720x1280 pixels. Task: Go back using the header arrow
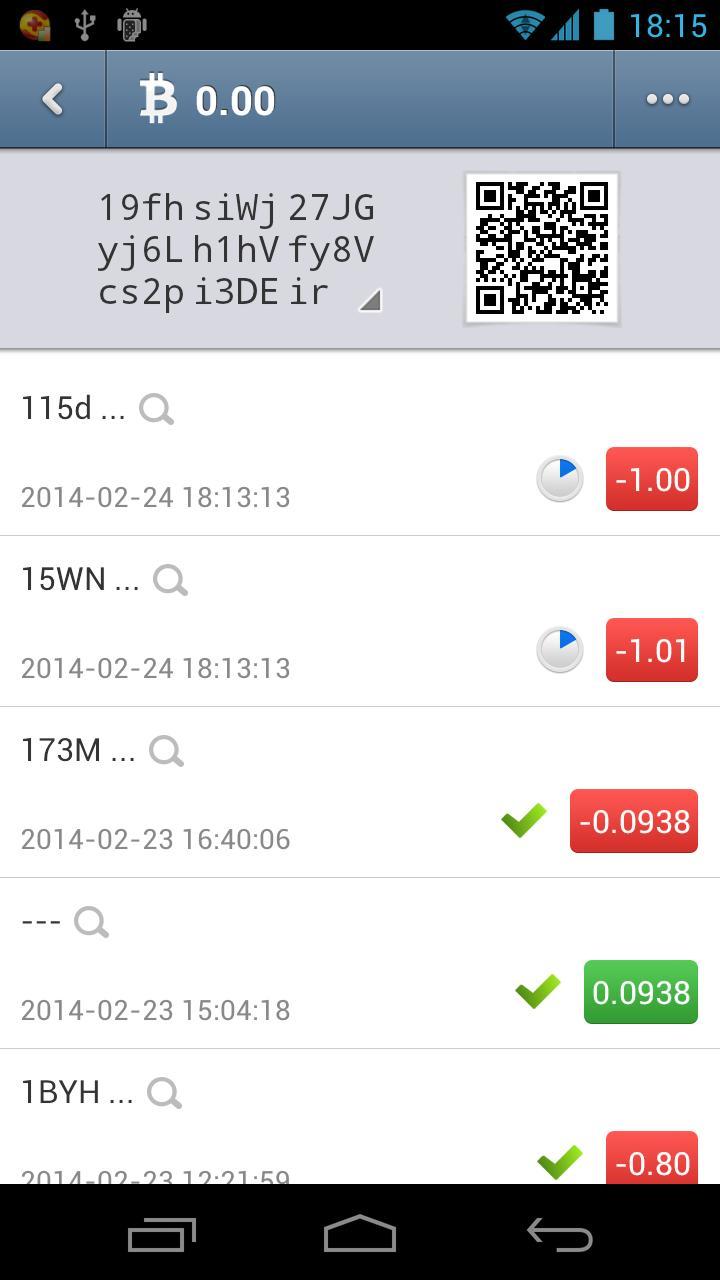(52, 99)
